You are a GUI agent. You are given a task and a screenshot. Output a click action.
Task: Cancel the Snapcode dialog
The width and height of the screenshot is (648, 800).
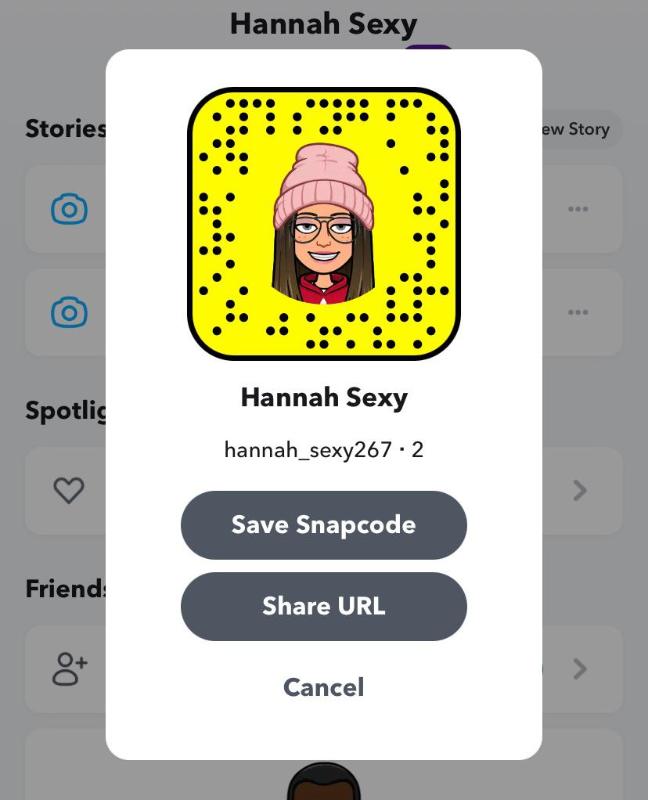323,687
